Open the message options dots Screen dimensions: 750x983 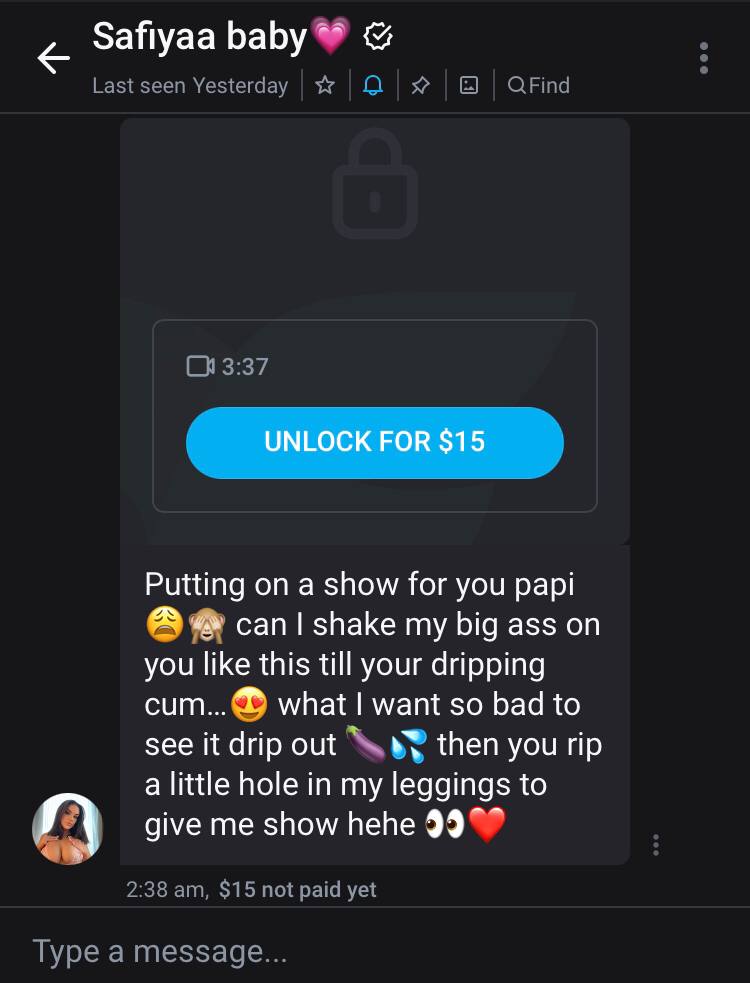pos(656,845)
